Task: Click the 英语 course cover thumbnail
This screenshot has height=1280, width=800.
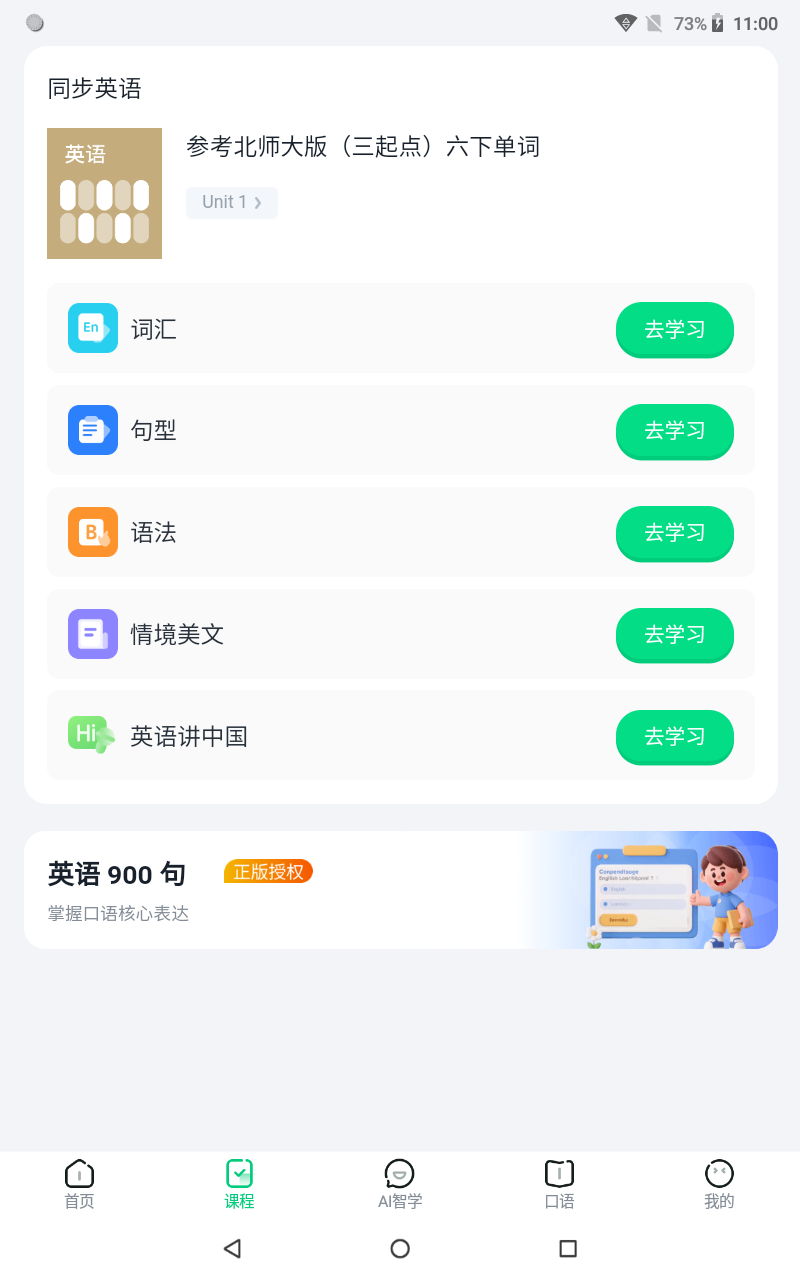Action: pyautogui.click(x=104, y=193)
